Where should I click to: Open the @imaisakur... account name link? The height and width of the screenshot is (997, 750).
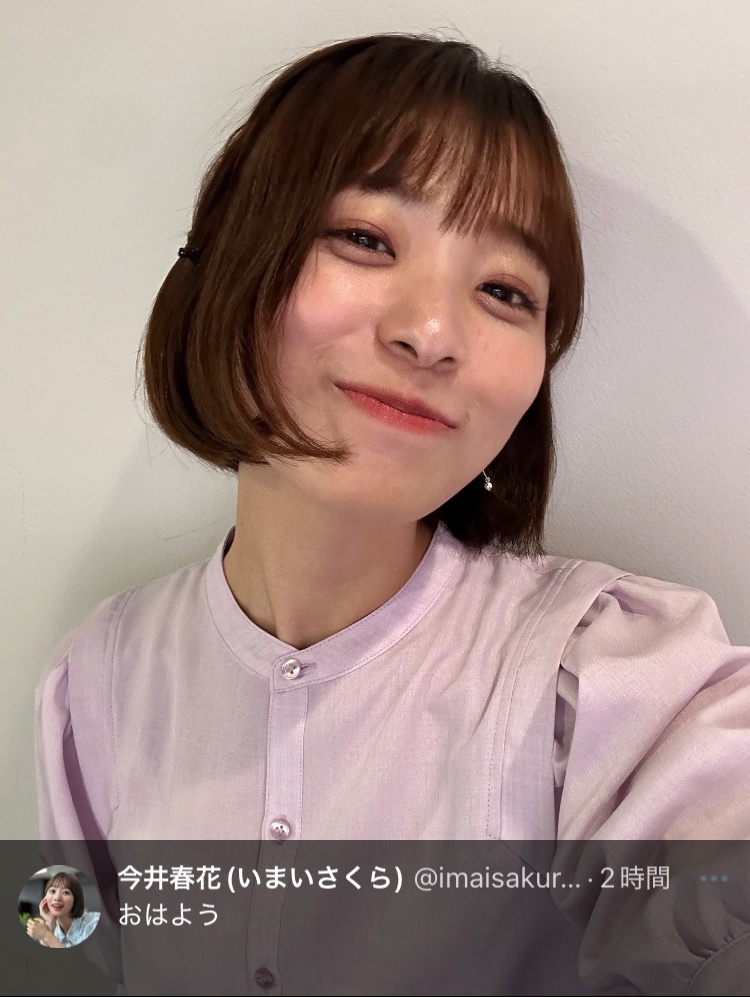point(496,879)
